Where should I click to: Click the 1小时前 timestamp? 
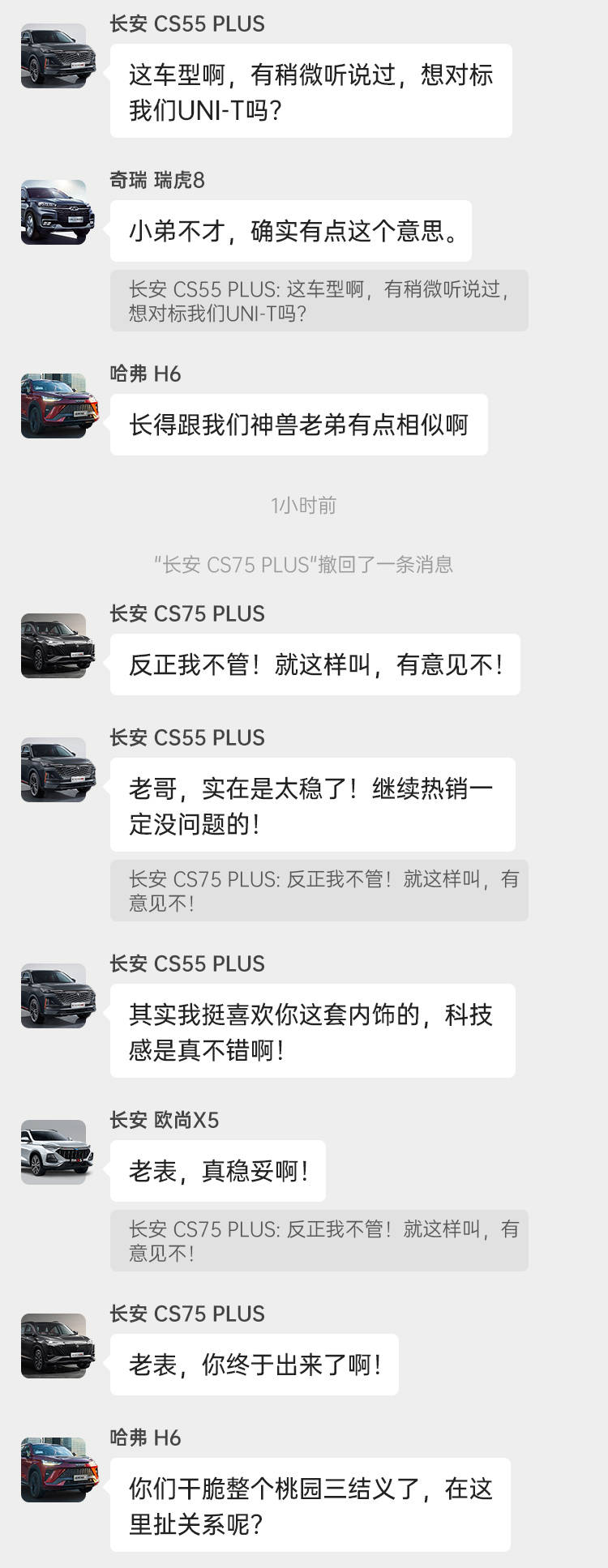(304, 505)
